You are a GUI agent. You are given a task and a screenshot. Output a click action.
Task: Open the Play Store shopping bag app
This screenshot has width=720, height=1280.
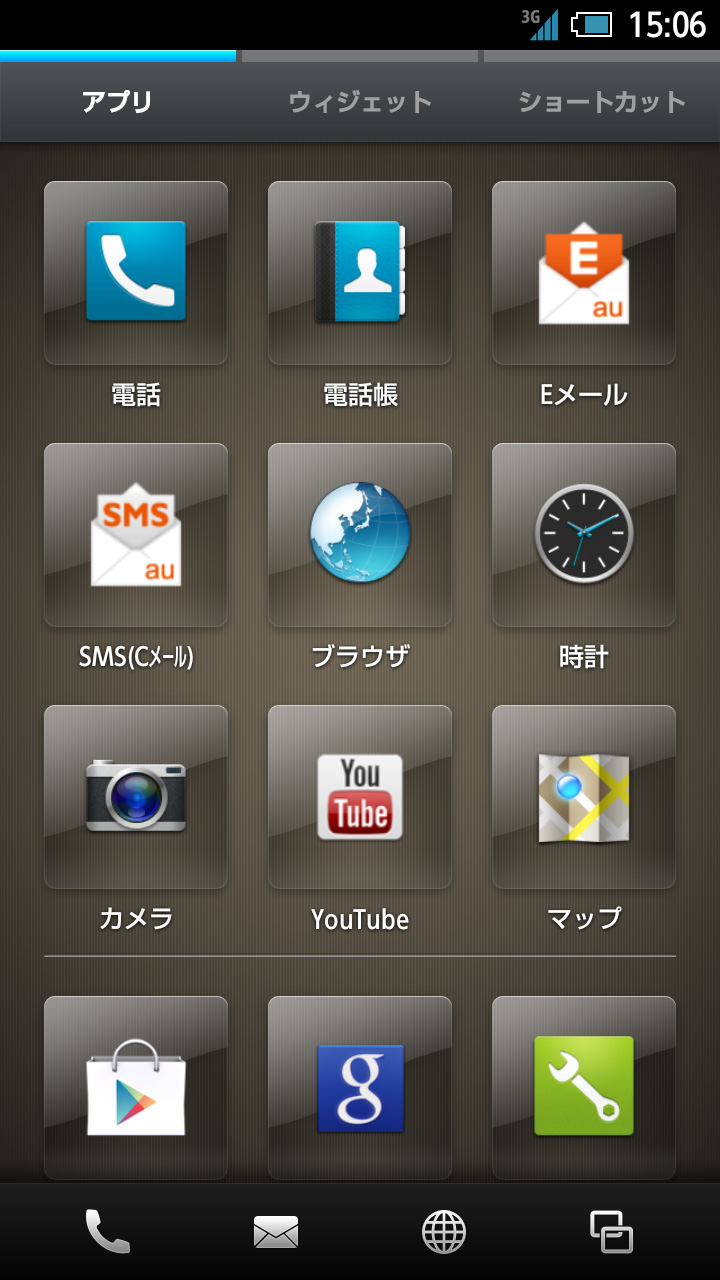click(x=136, y=1086)
